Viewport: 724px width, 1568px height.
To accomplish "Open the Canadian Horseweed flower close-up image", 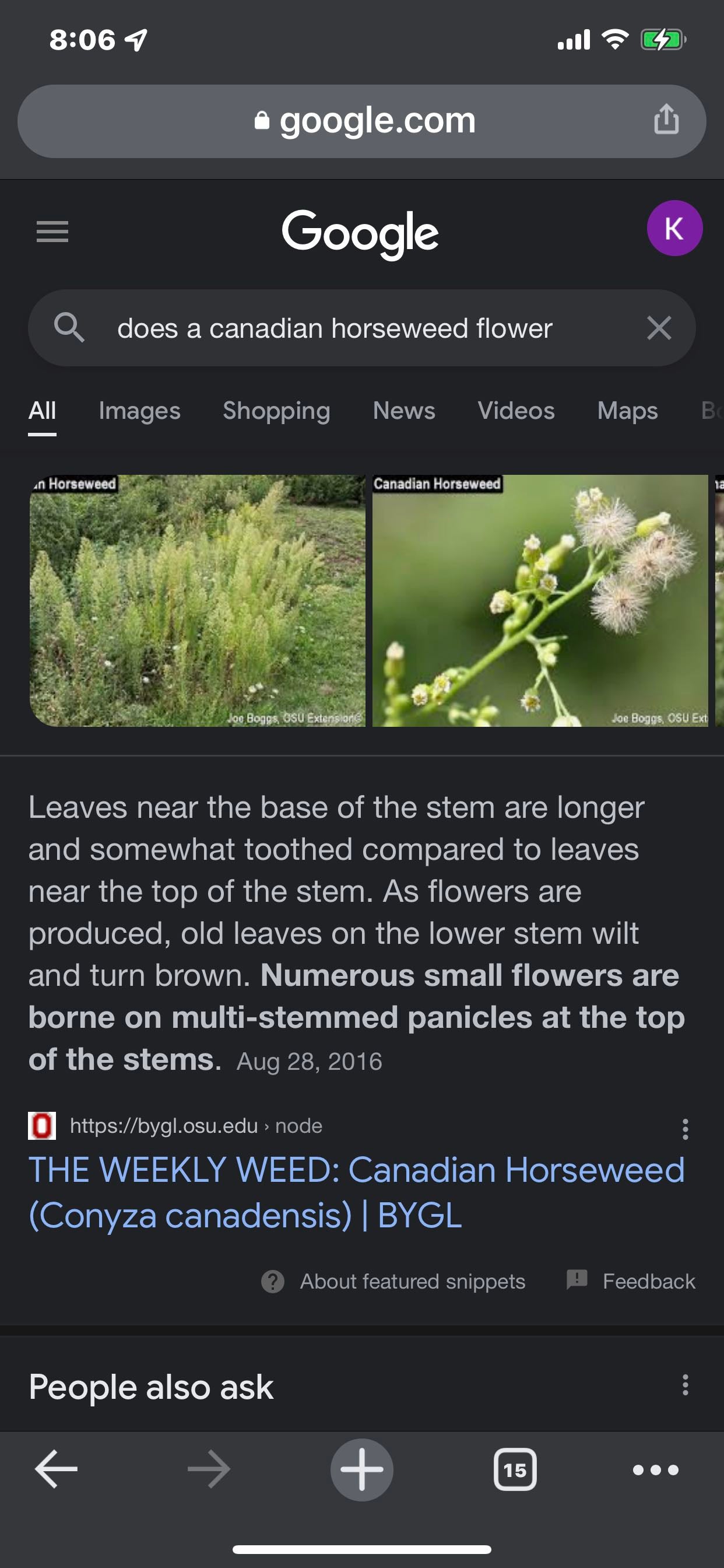I will [540, 600].
